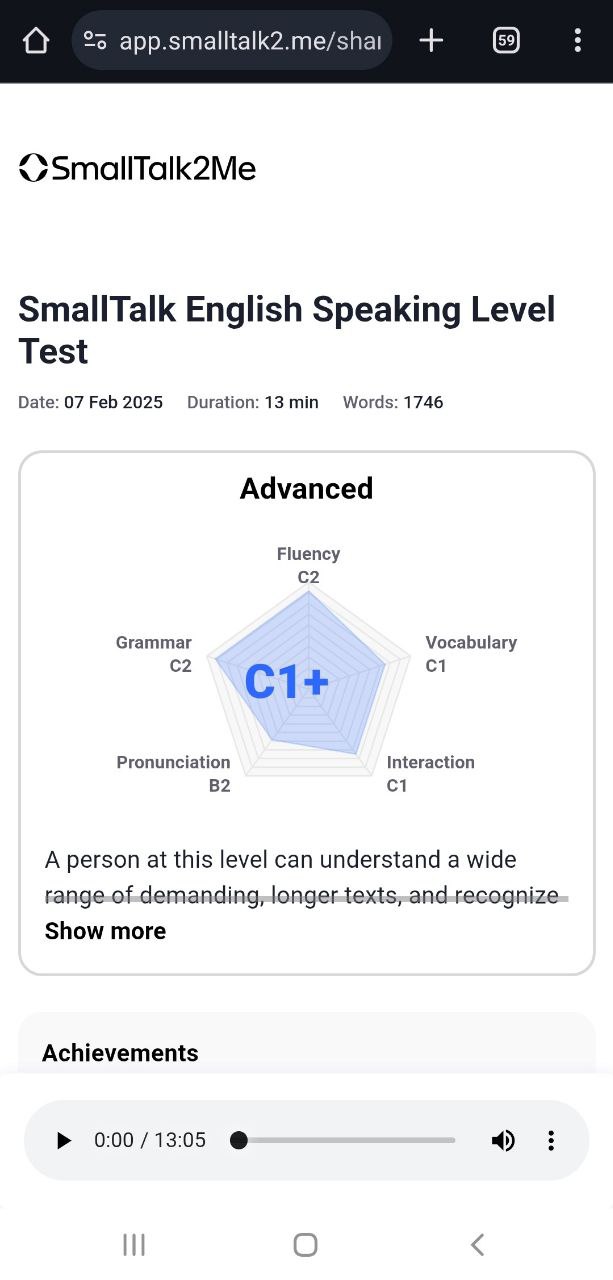Go to the browser home page
The height and width of the screenshot is (1280, 613).
(35, 41)
